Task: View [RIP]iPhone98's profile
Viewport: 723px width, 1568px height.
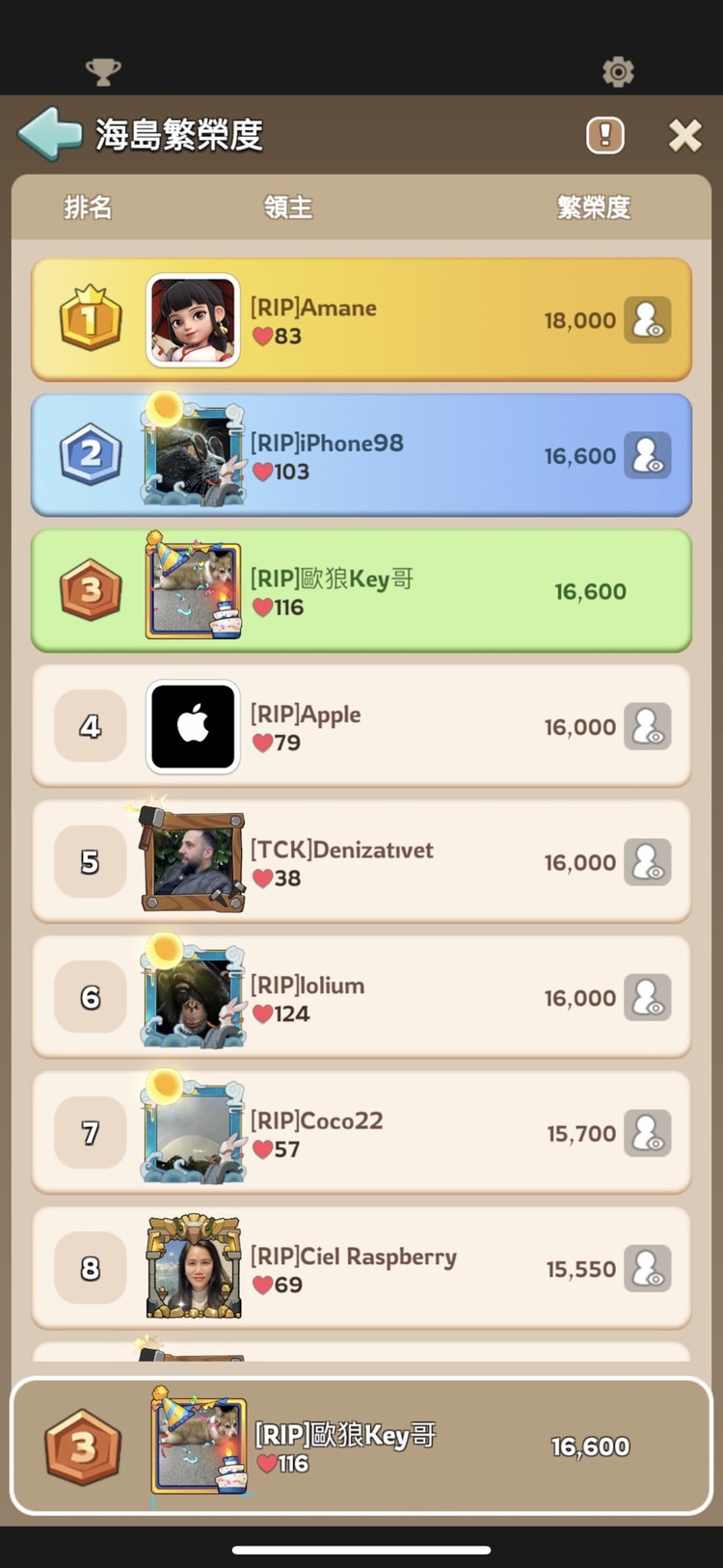Action: pos(647,455)
